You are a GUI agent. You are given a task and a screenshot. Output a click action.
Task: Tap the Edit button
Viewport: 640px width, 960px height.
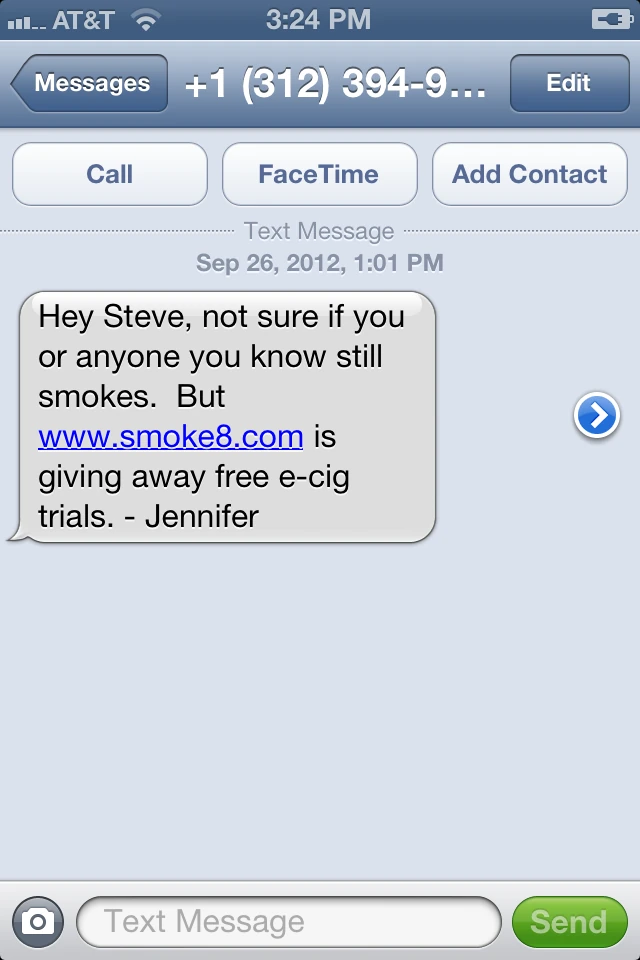(x=568, y=84)
